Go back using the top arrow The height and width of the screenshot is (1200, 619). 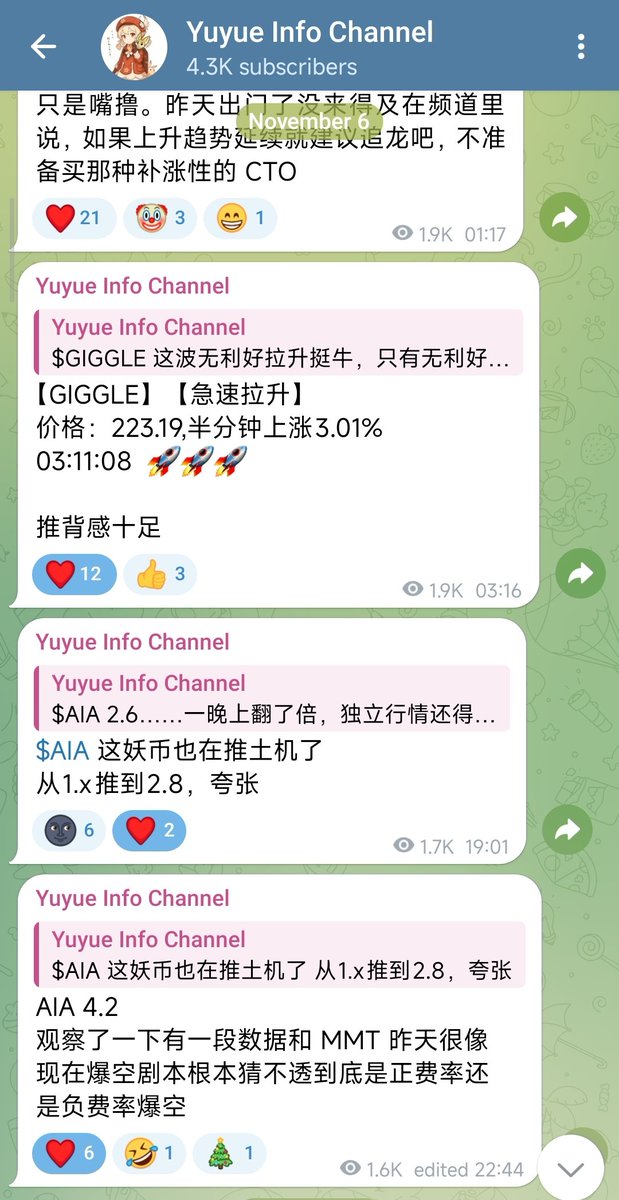click(x=44, y=46)
